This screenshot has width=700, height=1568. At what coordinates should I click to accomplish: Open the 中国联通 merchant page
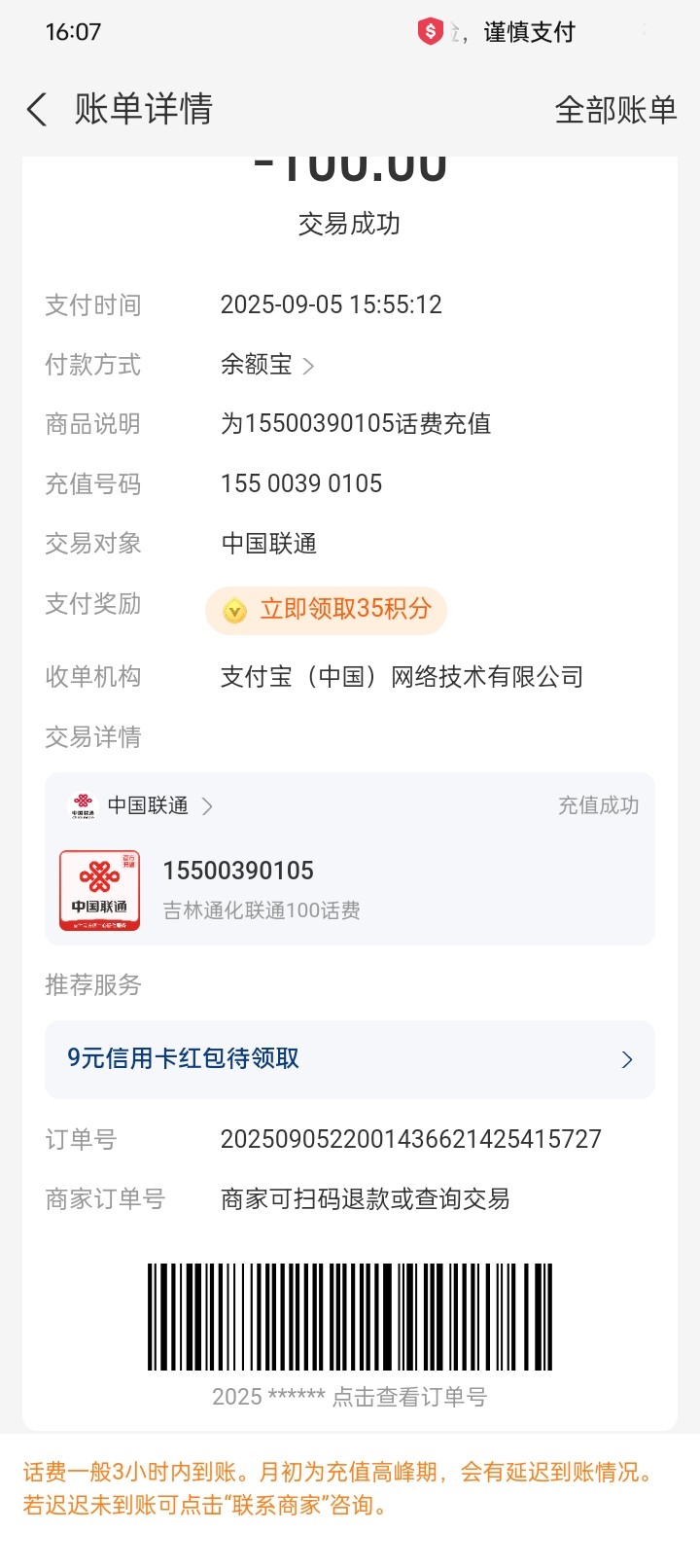148,805
